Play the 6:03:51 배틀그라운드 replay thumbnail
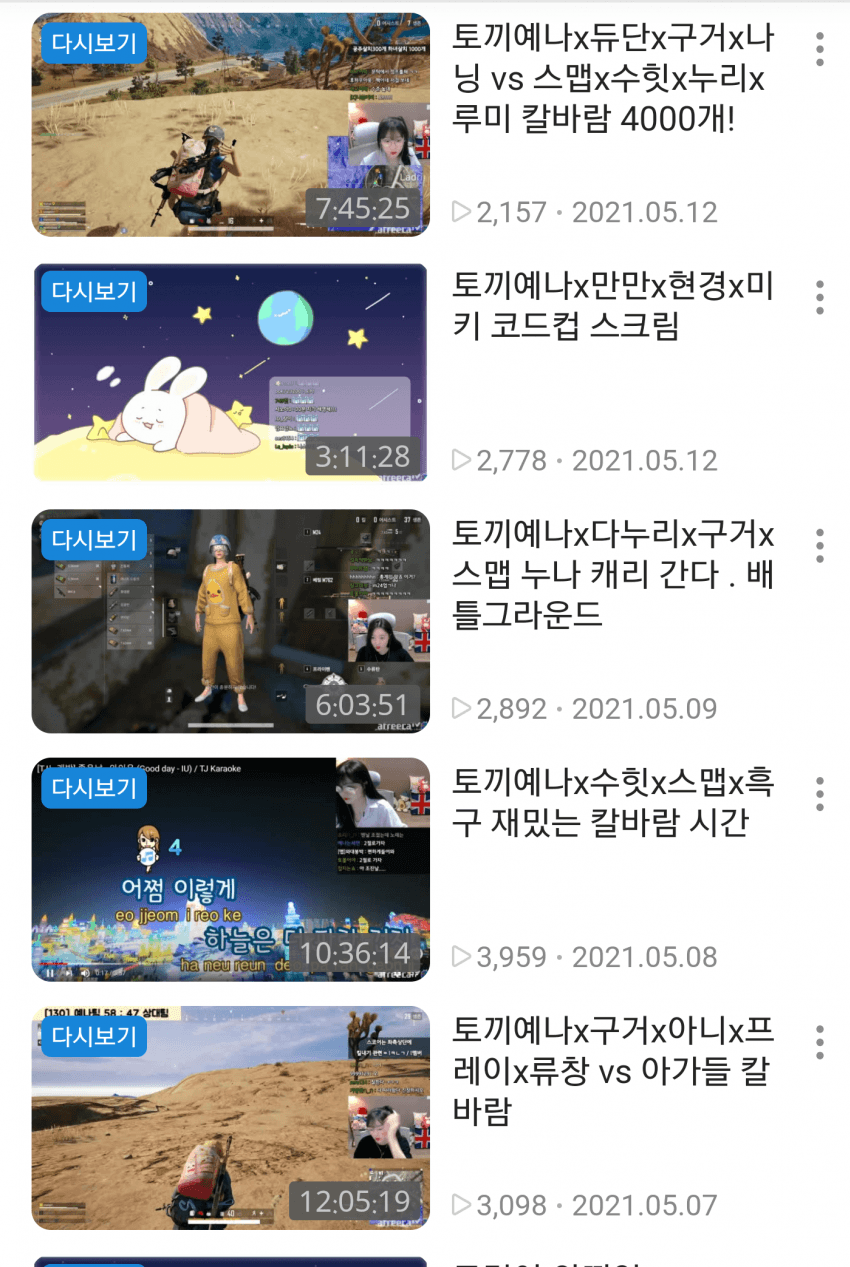Screen dimensions: 850x1267 [x=230, y=621]
